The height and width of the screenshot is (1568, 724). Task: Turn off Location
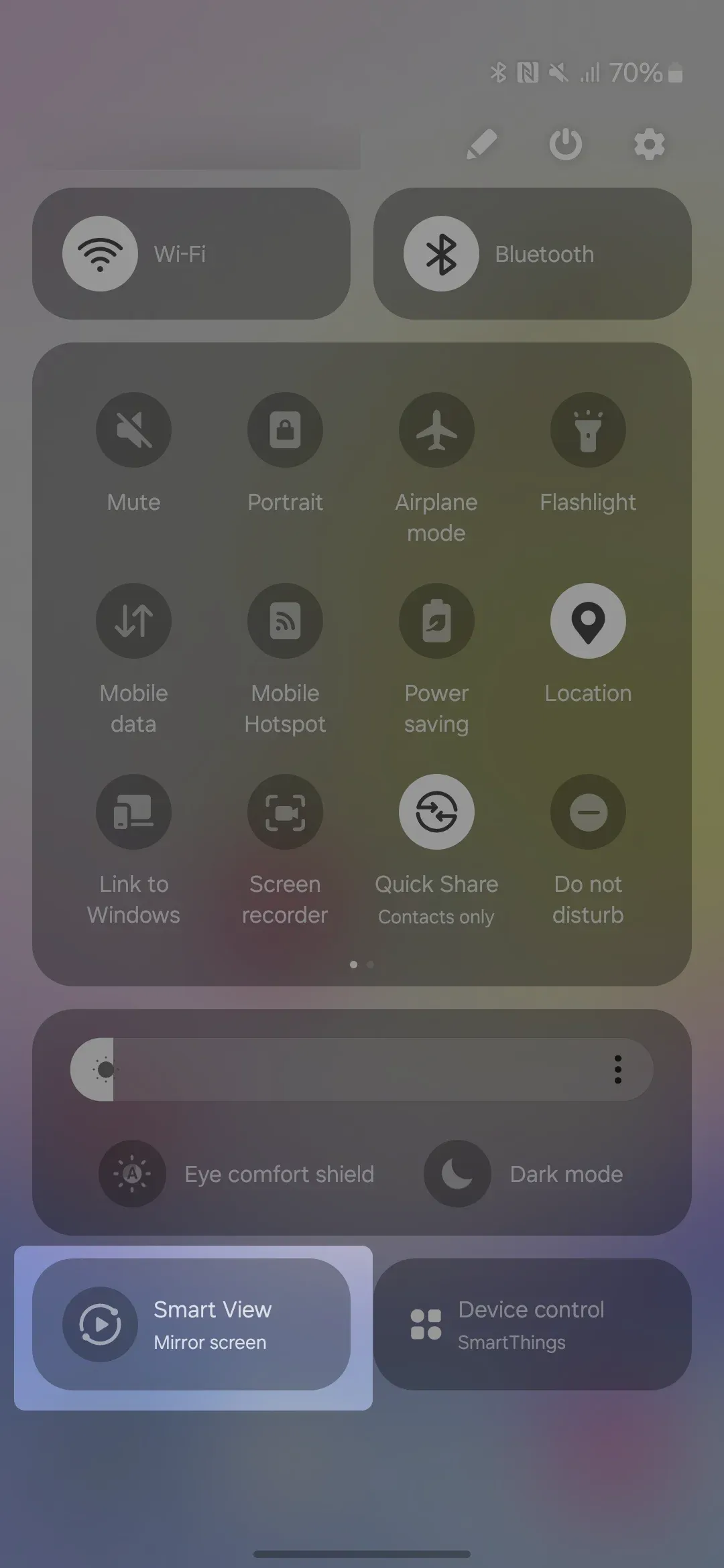pos(588,621)
